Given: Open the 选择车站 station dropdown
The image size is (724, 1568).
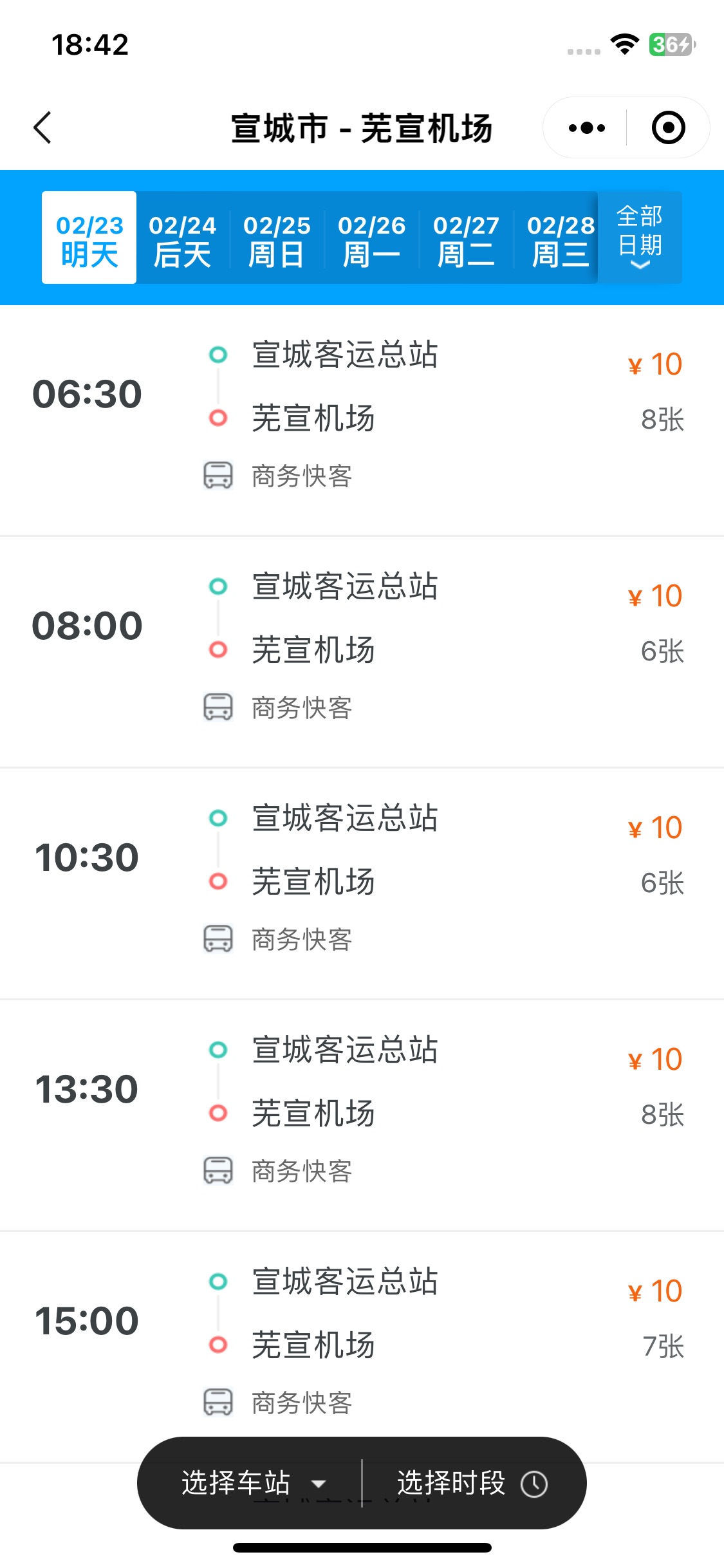Looking at the screenshot, I should [254, 1483].
